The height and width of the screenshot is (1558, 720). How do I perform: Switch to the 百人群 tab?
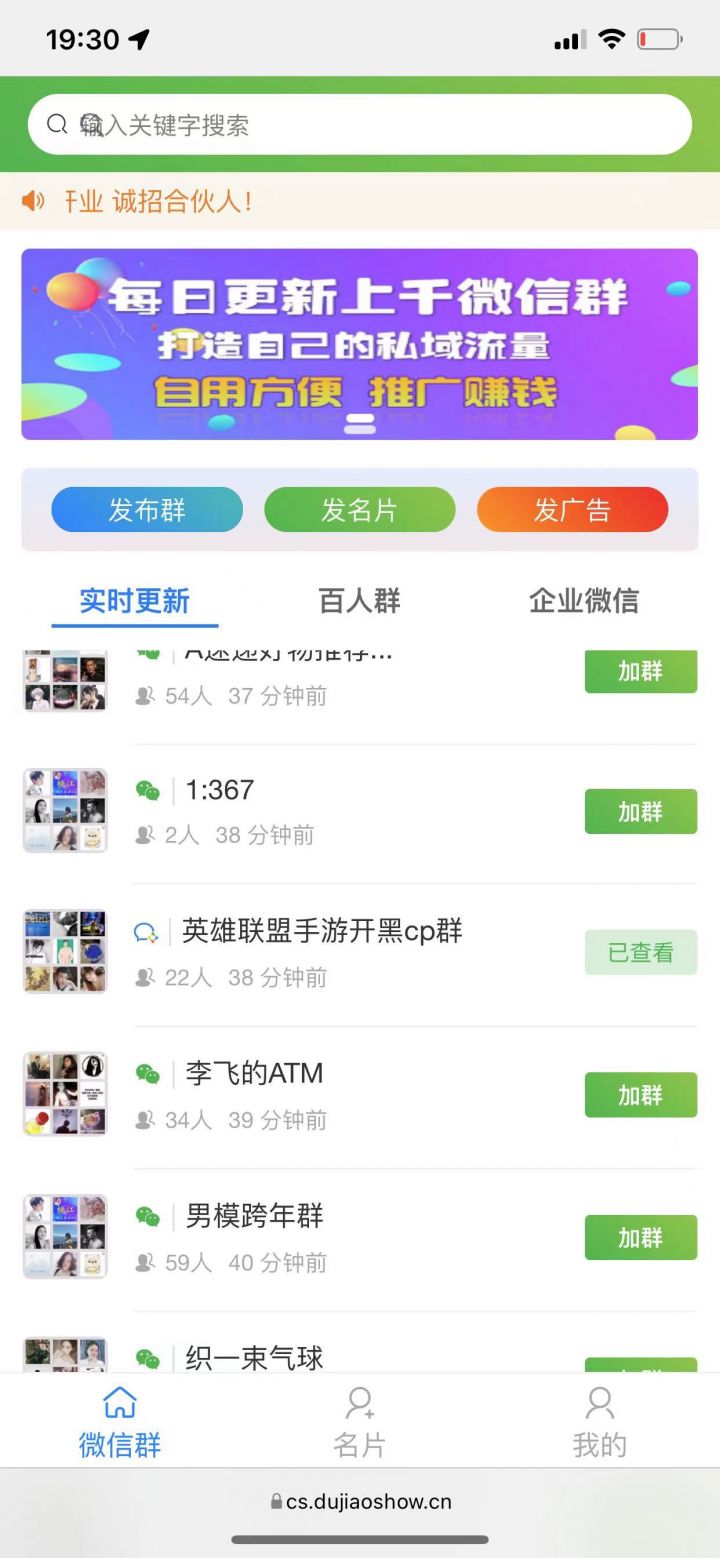[x=360, y=600]
